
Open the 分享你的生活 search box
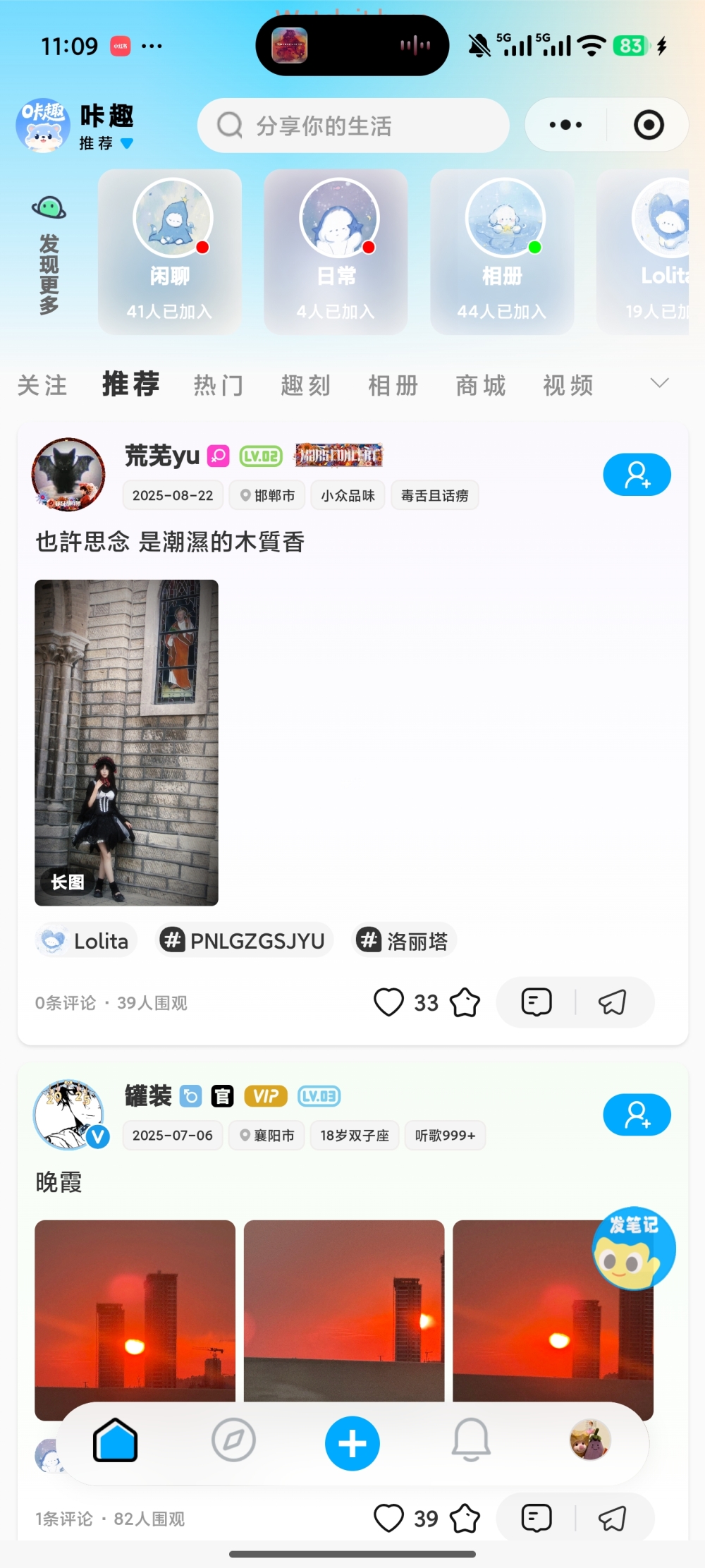click(x=352, y=126)
